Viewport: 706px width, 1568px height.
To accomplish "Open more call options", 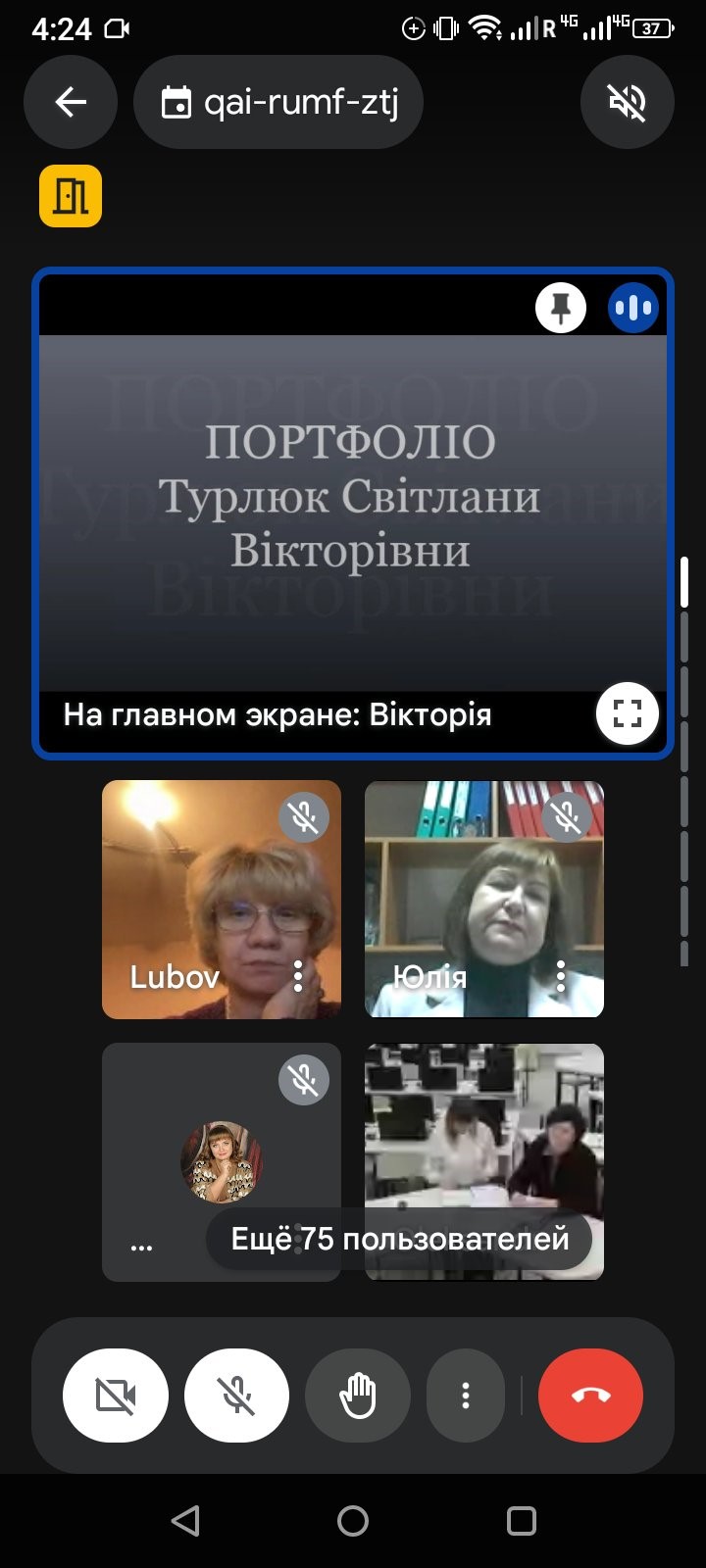I will click(466, 1396).
